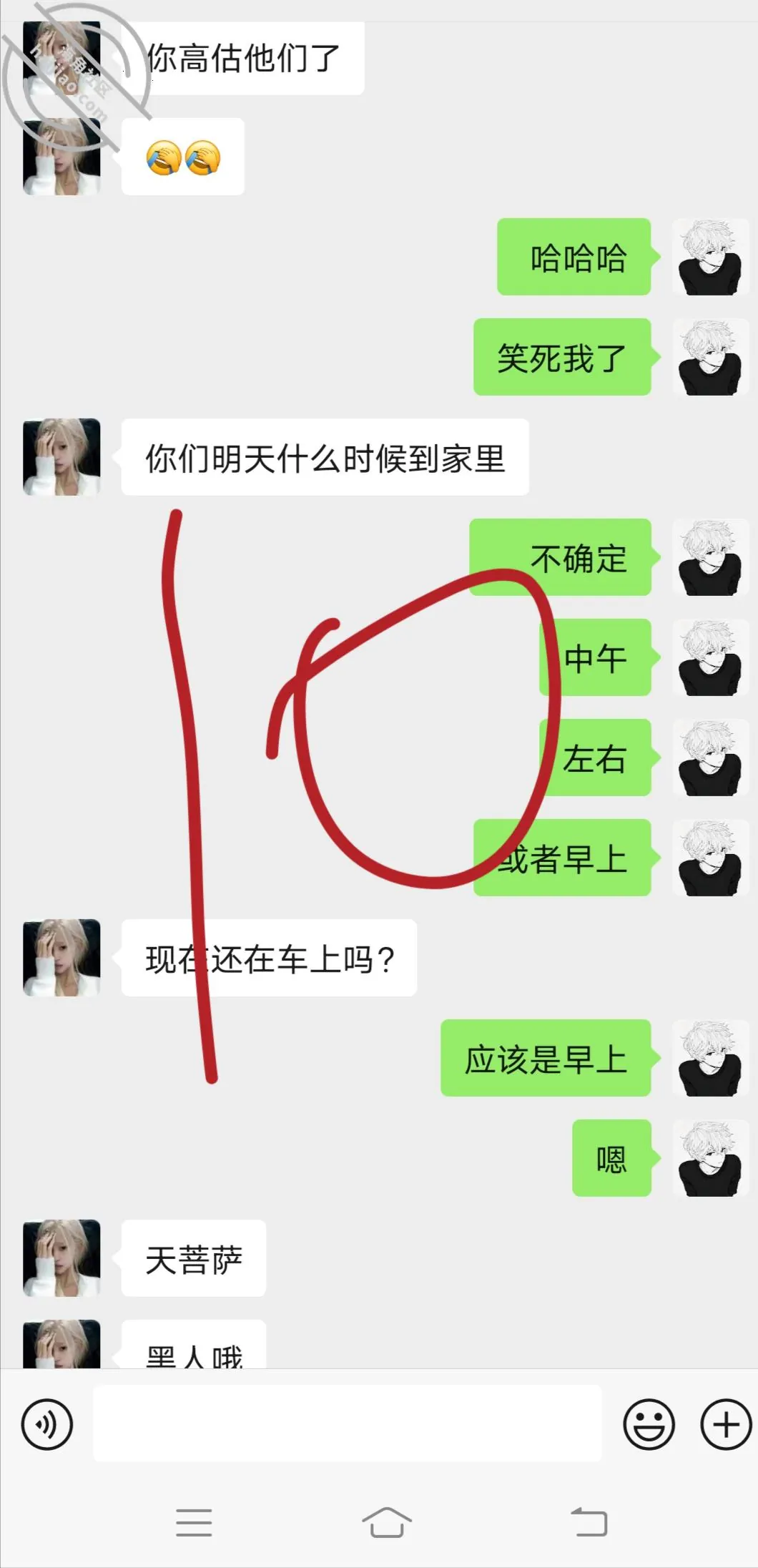The width and height of the screenshot is (758, 1568).
Task: Focus the message text field
Action: [x=348, y=1423]
